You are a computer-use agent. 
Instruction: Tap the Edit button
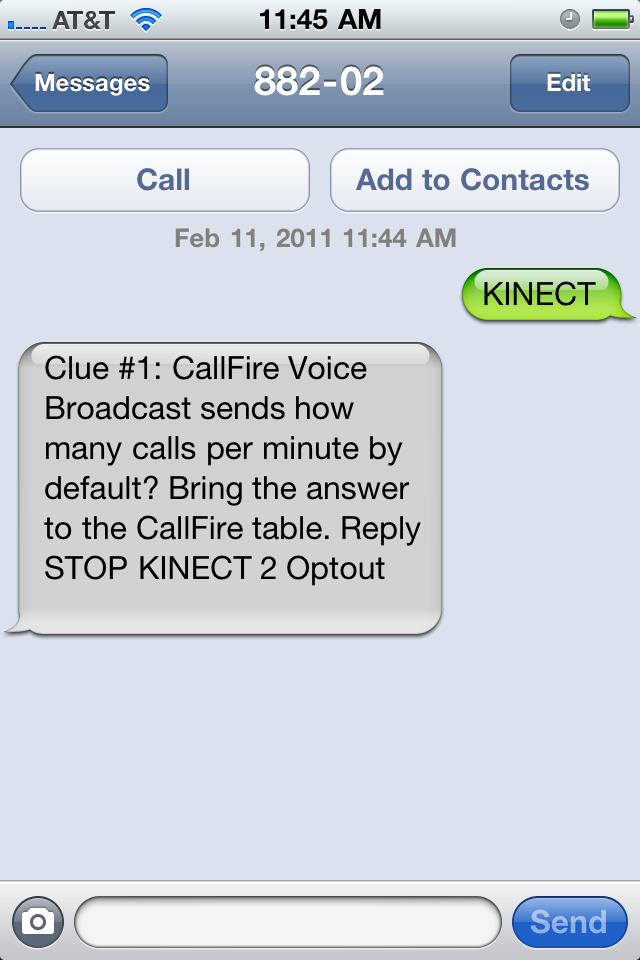point(568,83)
